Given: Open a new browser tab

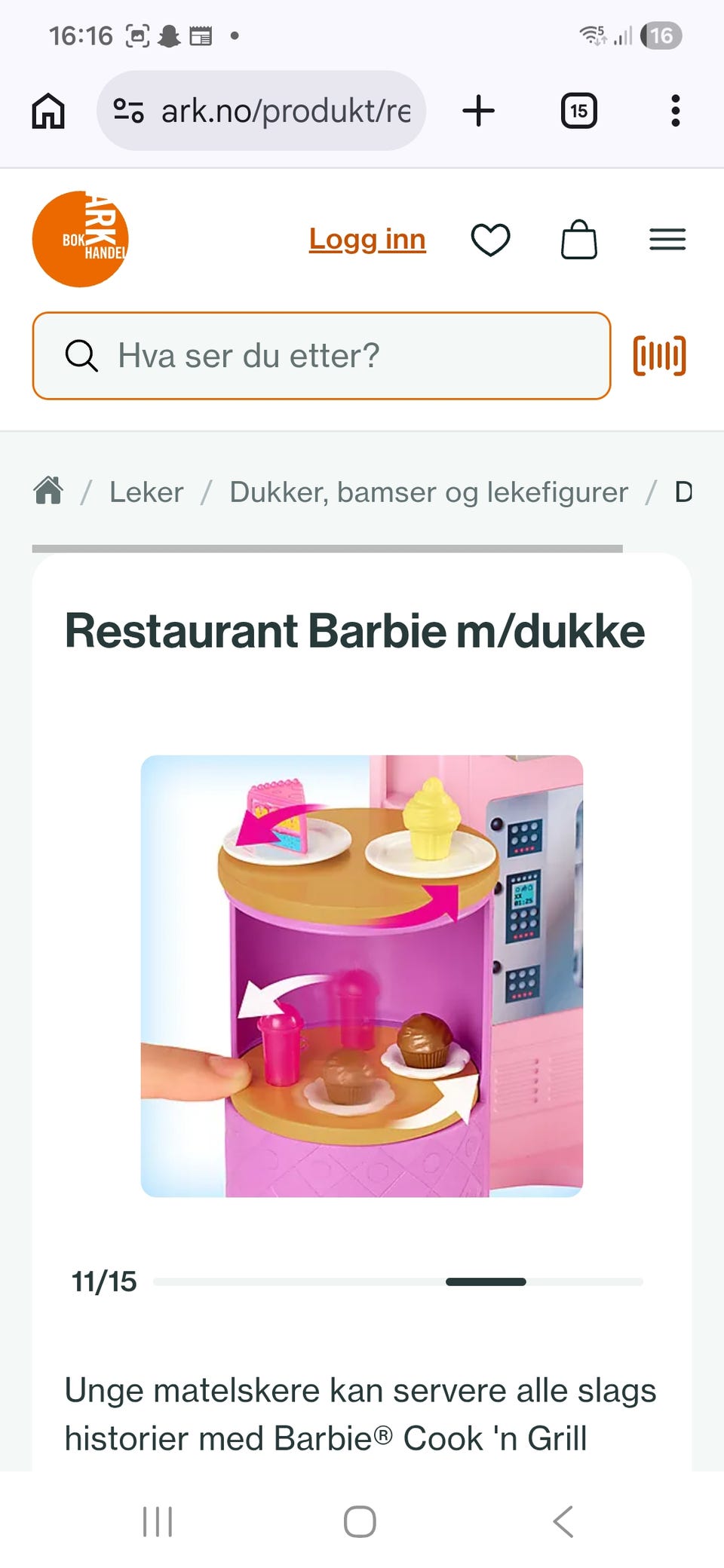Looking at the screenshot, I should click(479, 110).
